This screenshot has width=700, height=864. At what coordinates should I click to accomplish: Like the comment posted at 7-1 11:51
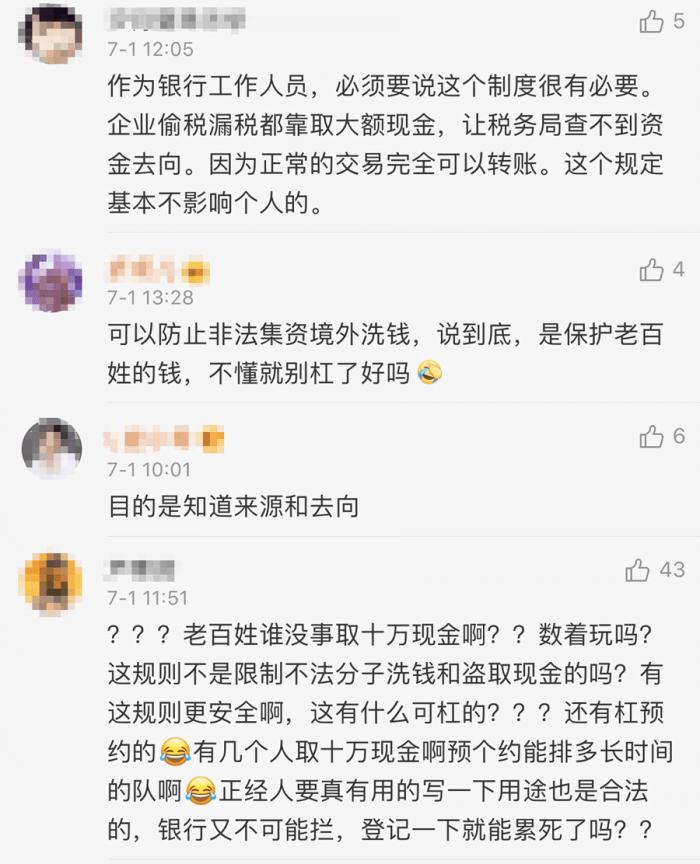[x=638, y=570]
